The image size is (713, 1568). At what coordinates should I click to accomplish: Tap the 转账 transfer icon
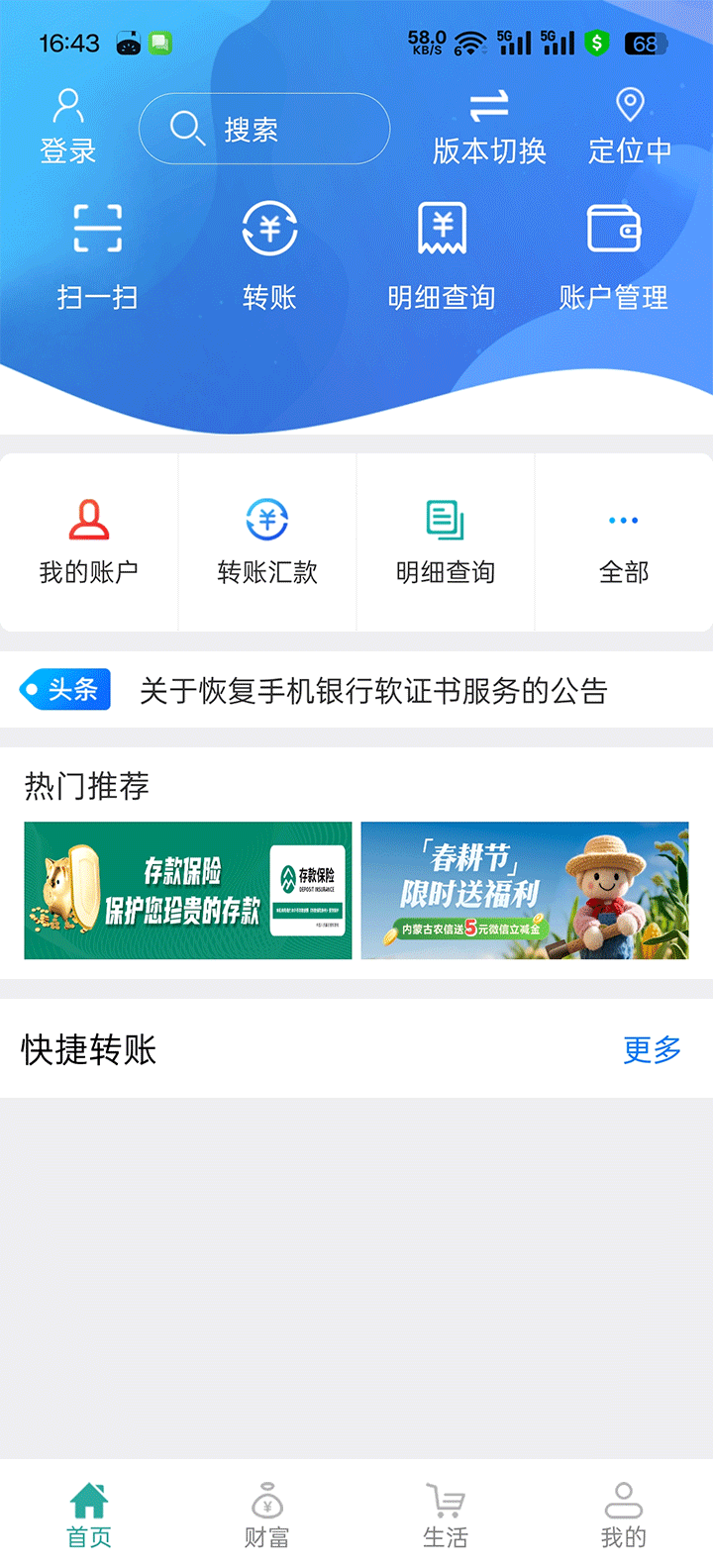(x=268, y=252)
